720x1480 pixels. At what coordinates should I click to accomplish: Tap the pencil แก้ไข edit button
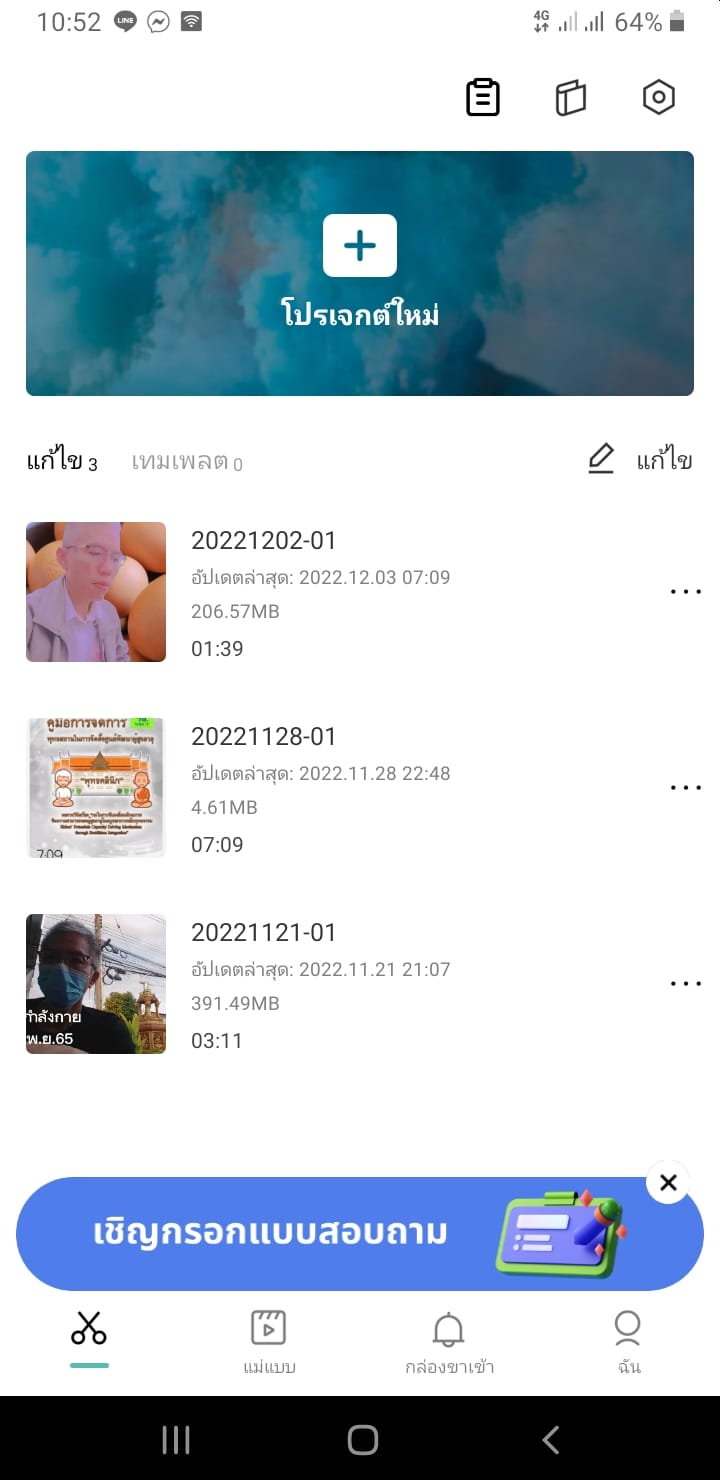pyautogui.click(x=640, y=460)
